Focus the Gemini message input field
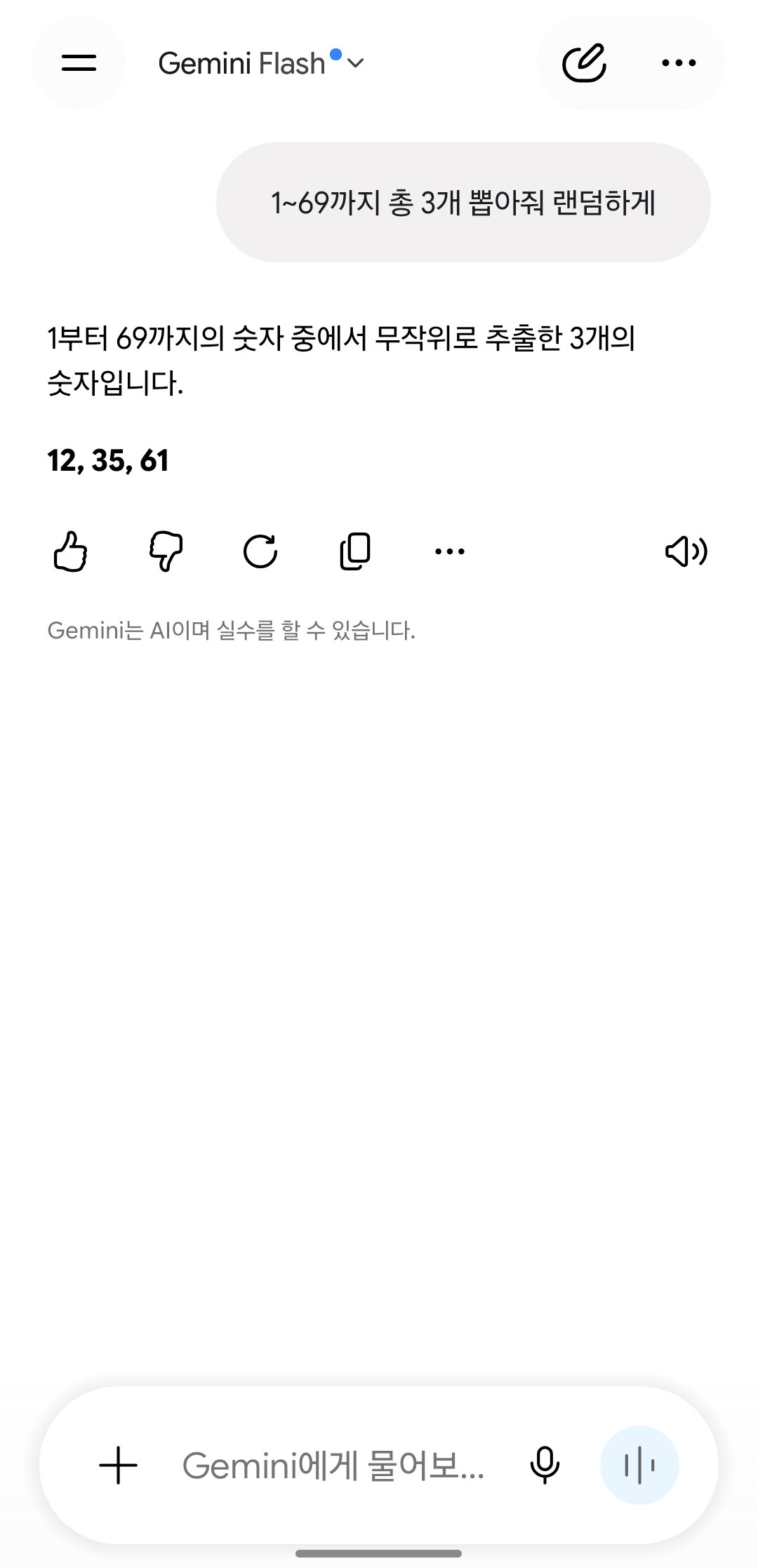Screen dimensions: 758x1568 [333, 1466]
